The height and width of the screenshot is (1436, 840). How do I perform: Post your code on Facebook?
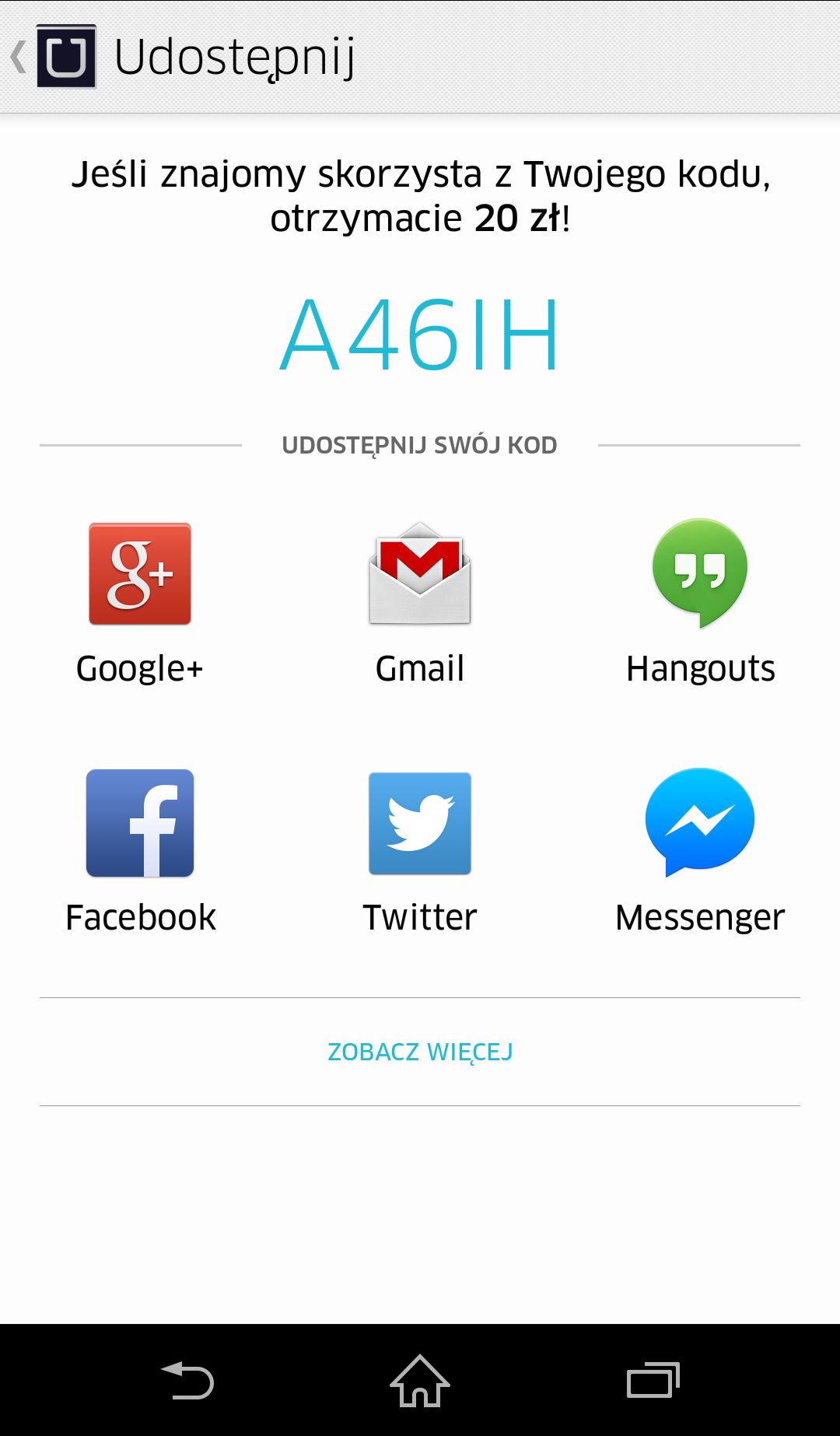[140, 852]
